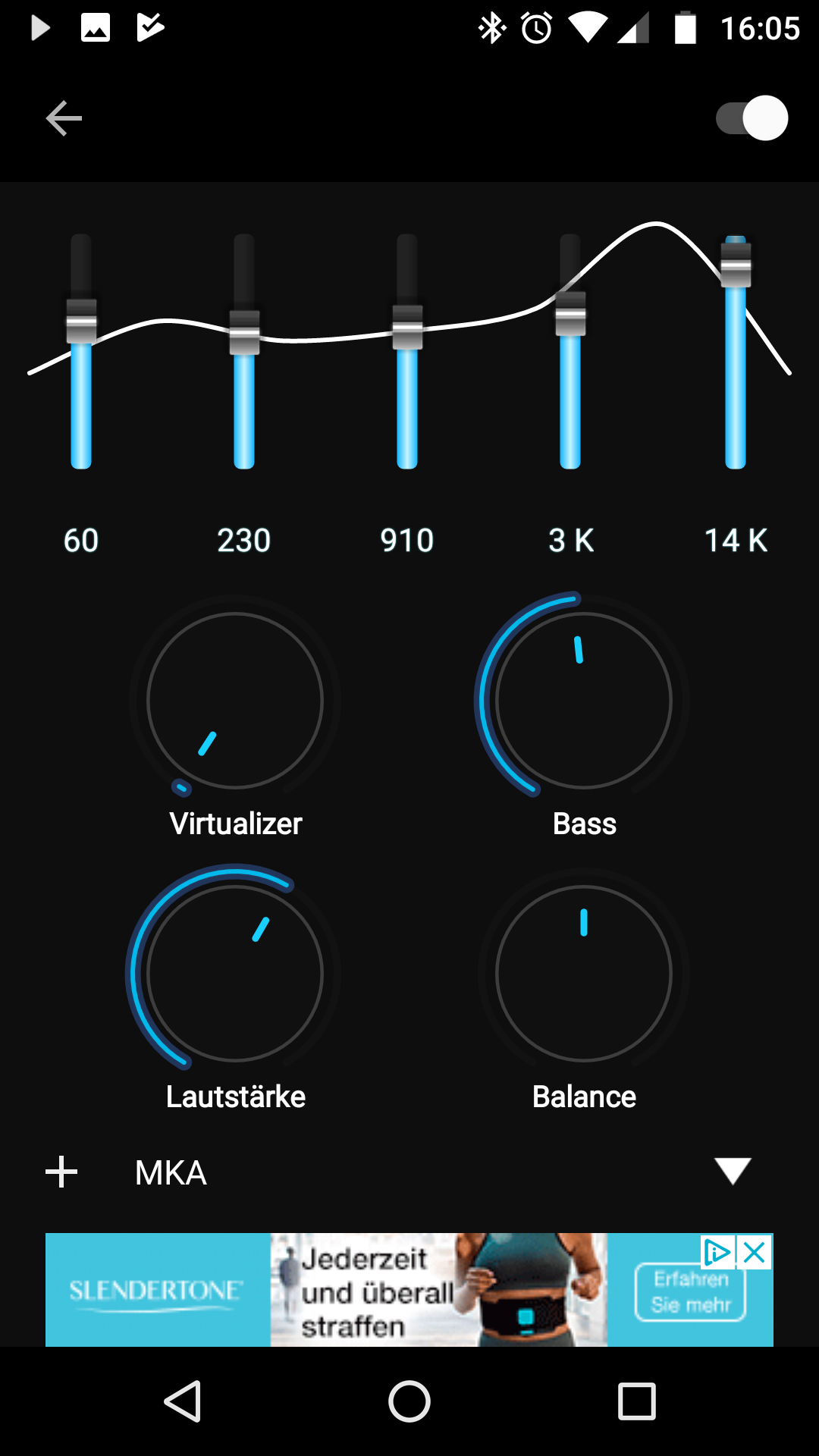The image size is (819, 1456).
Task: Tap the 14 K band slider
Action: (736, 352)
